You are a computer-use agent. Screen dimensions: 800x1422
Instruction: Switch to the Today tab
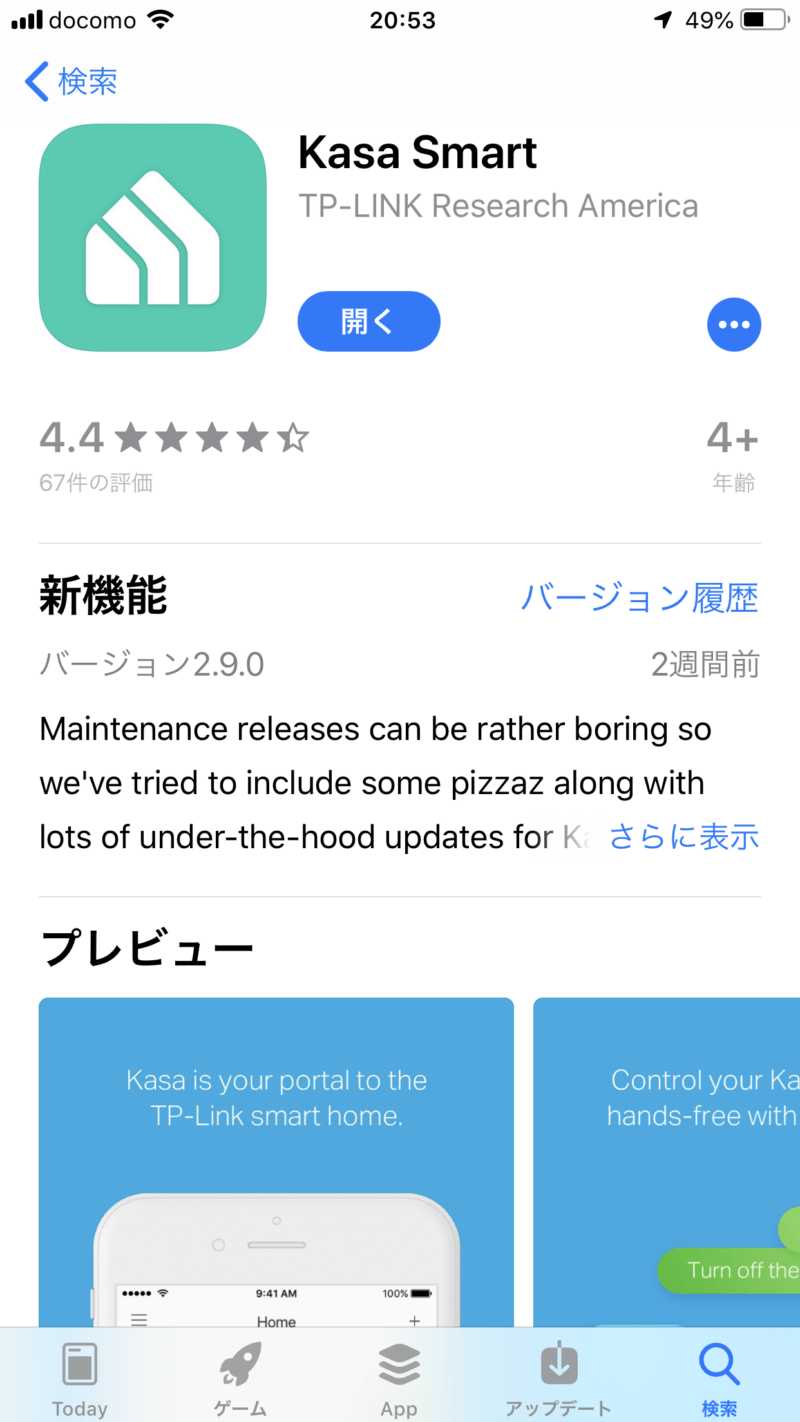click(80, 1378)
